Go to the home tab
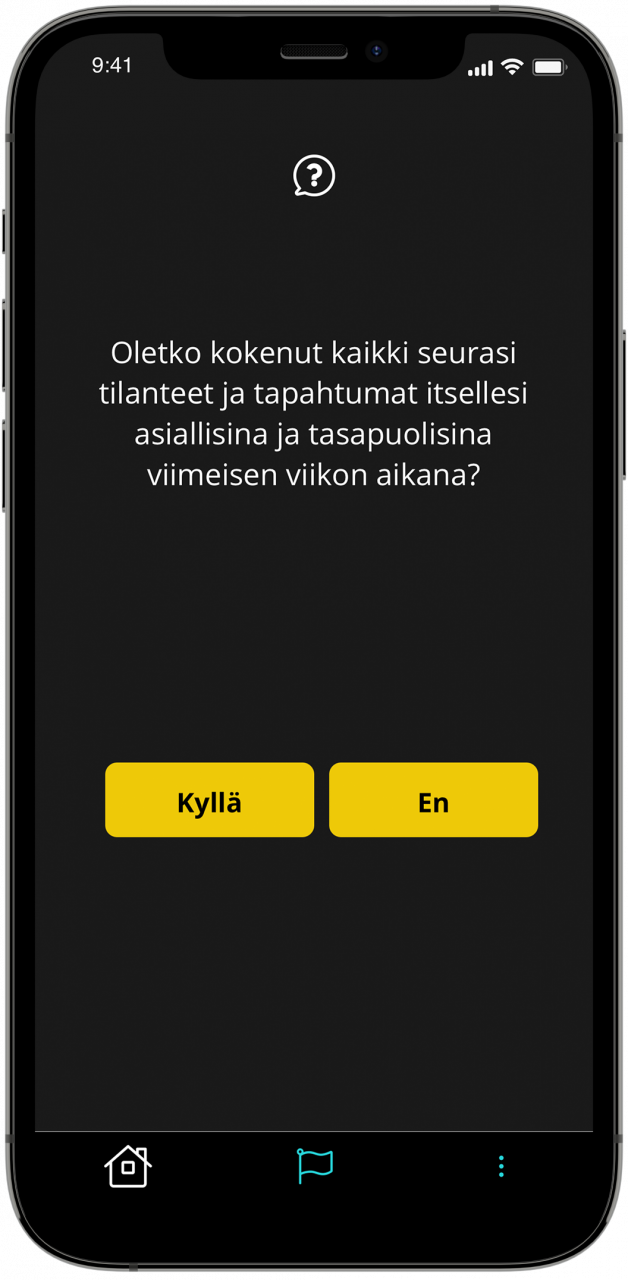The height and width of the screenshot is (1280, 628). click(x=128, y=1166)
